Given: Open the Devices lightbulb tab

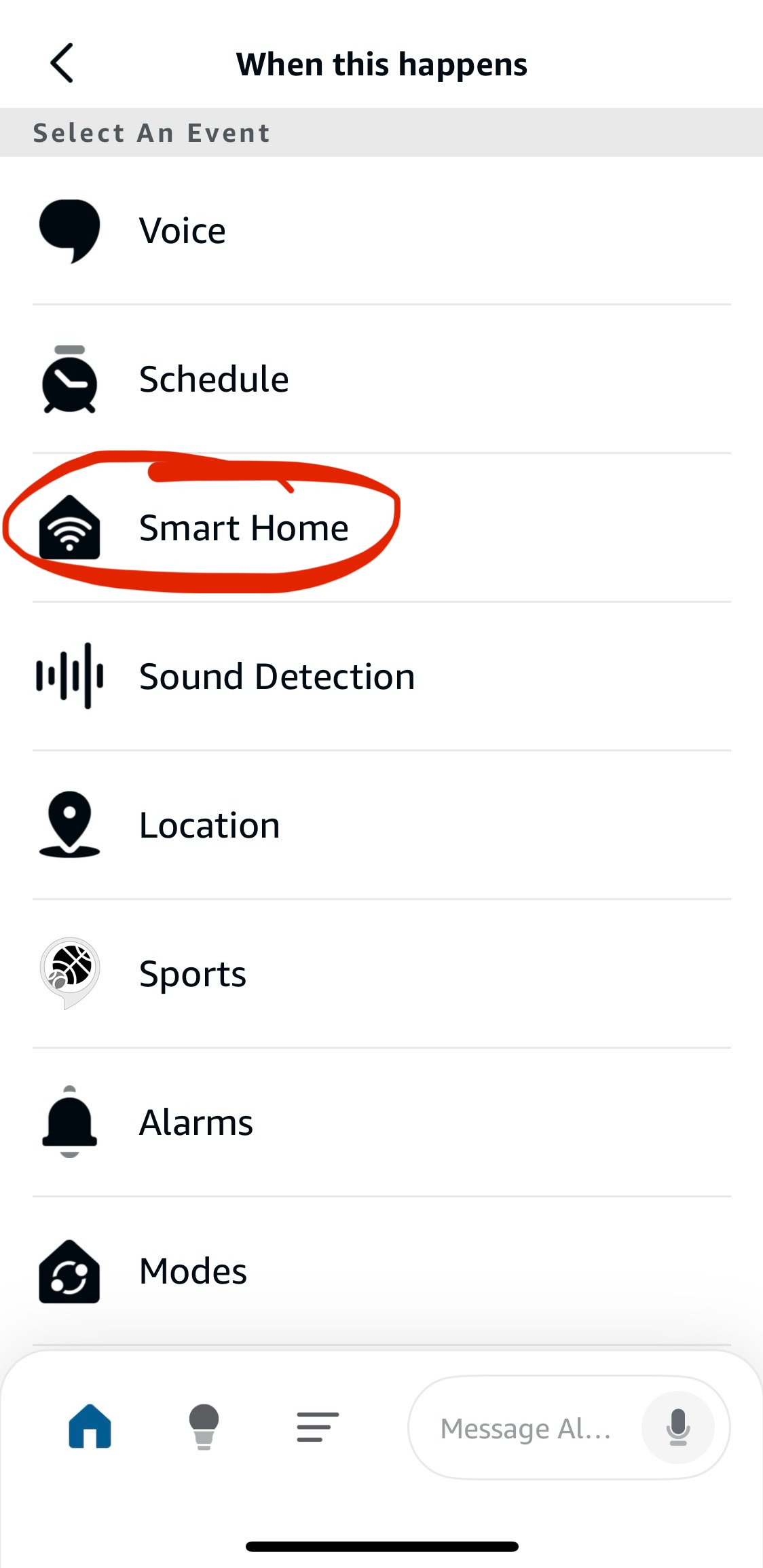Looking at the screenshot, I should point(204,1427).
